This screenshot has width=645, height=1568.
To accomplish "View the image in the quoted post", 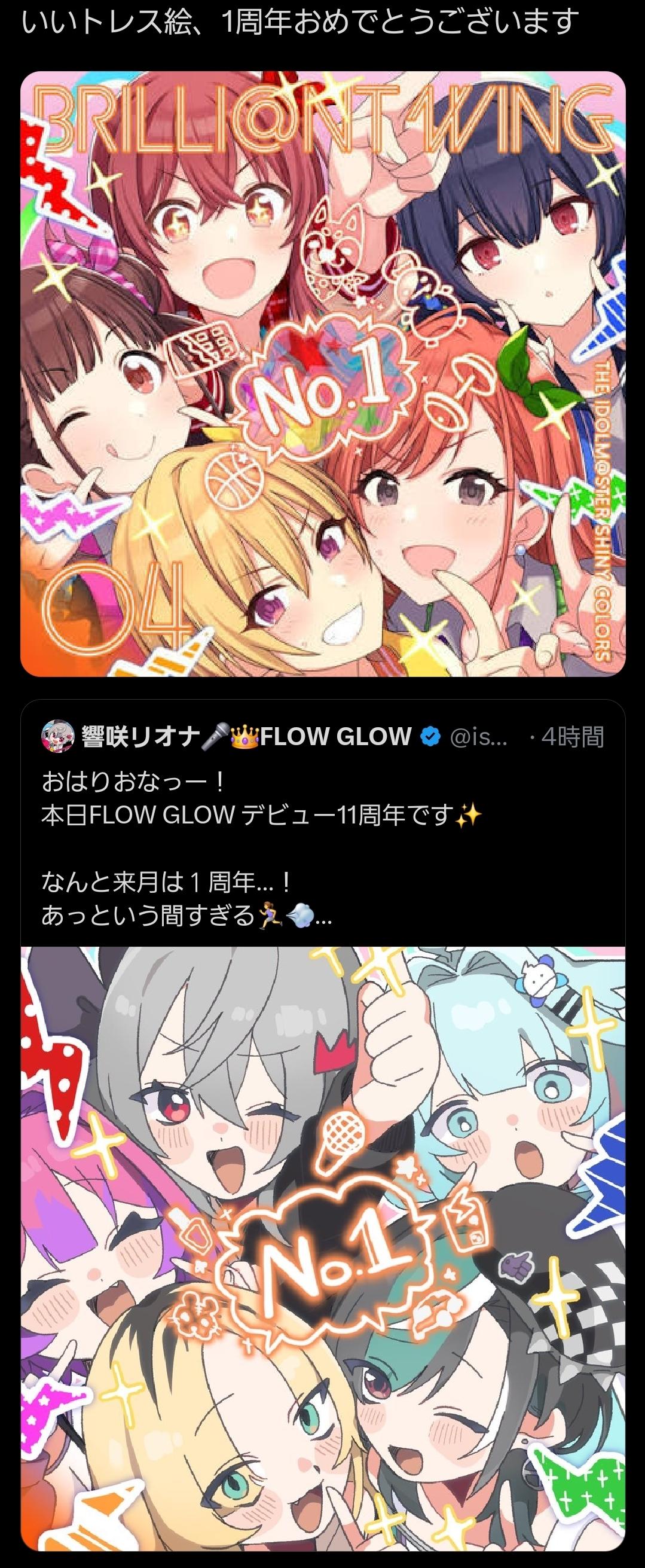I will (323, 1254).
